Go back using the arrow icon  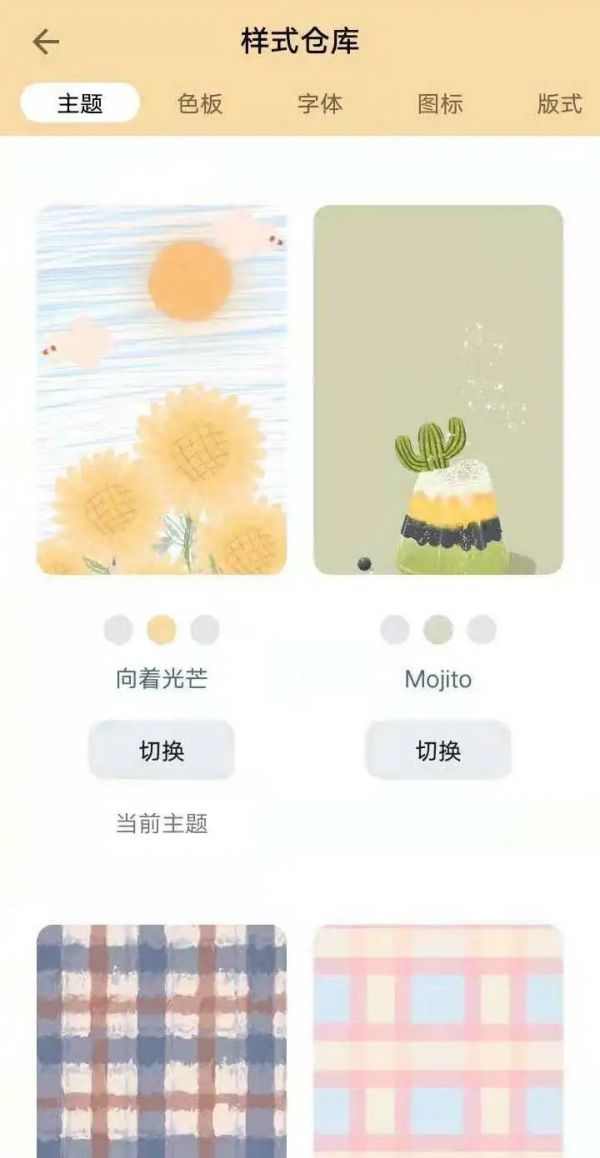pos(45,42)
